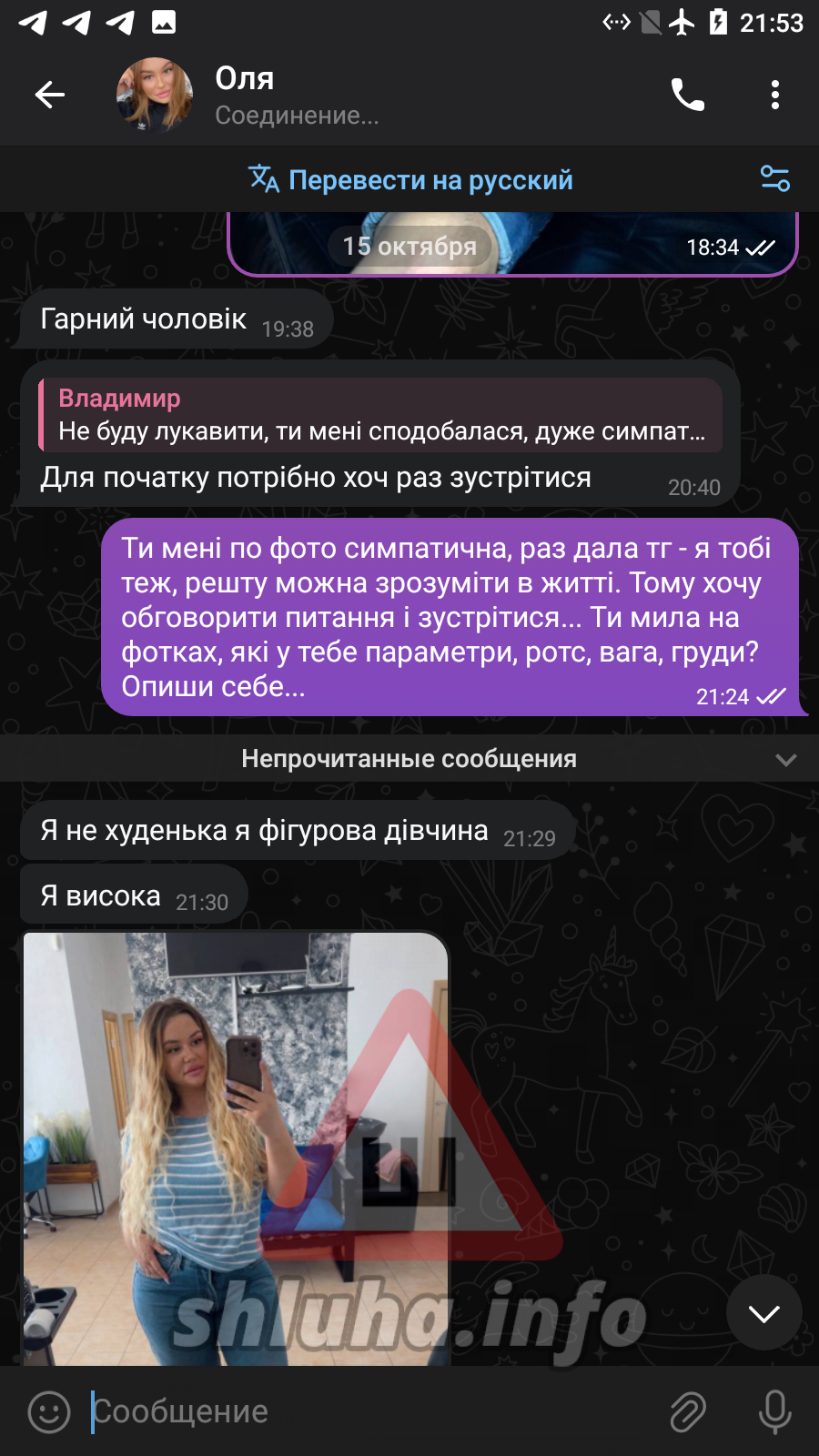Viewport: 819px width, 1456px height.
Task: Jump to the newest messages
Action: pyautogui.click(x=763, y=1312)
